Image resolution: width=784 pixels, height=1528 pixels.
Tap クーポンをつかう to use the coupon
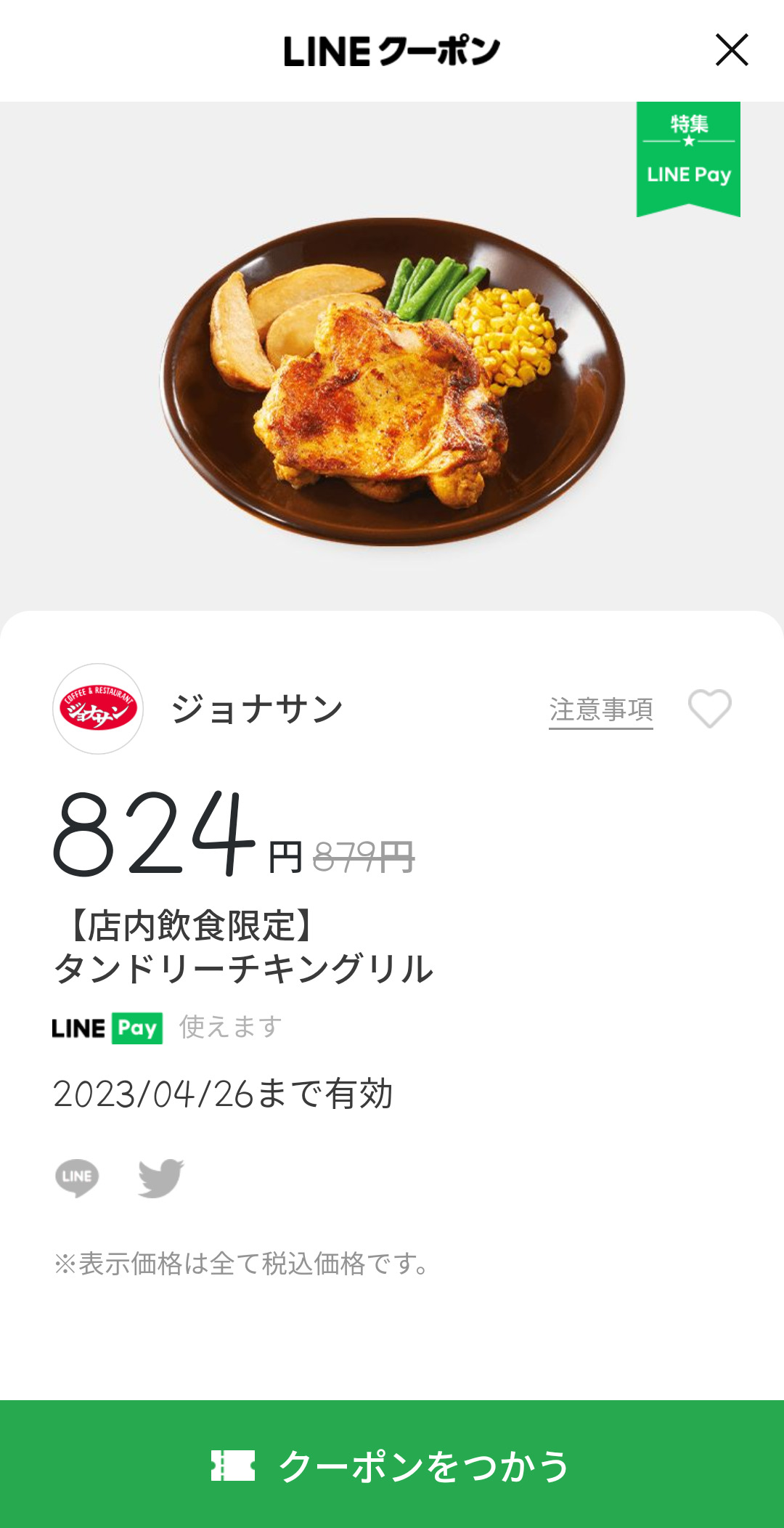[x=392, y=1465]
